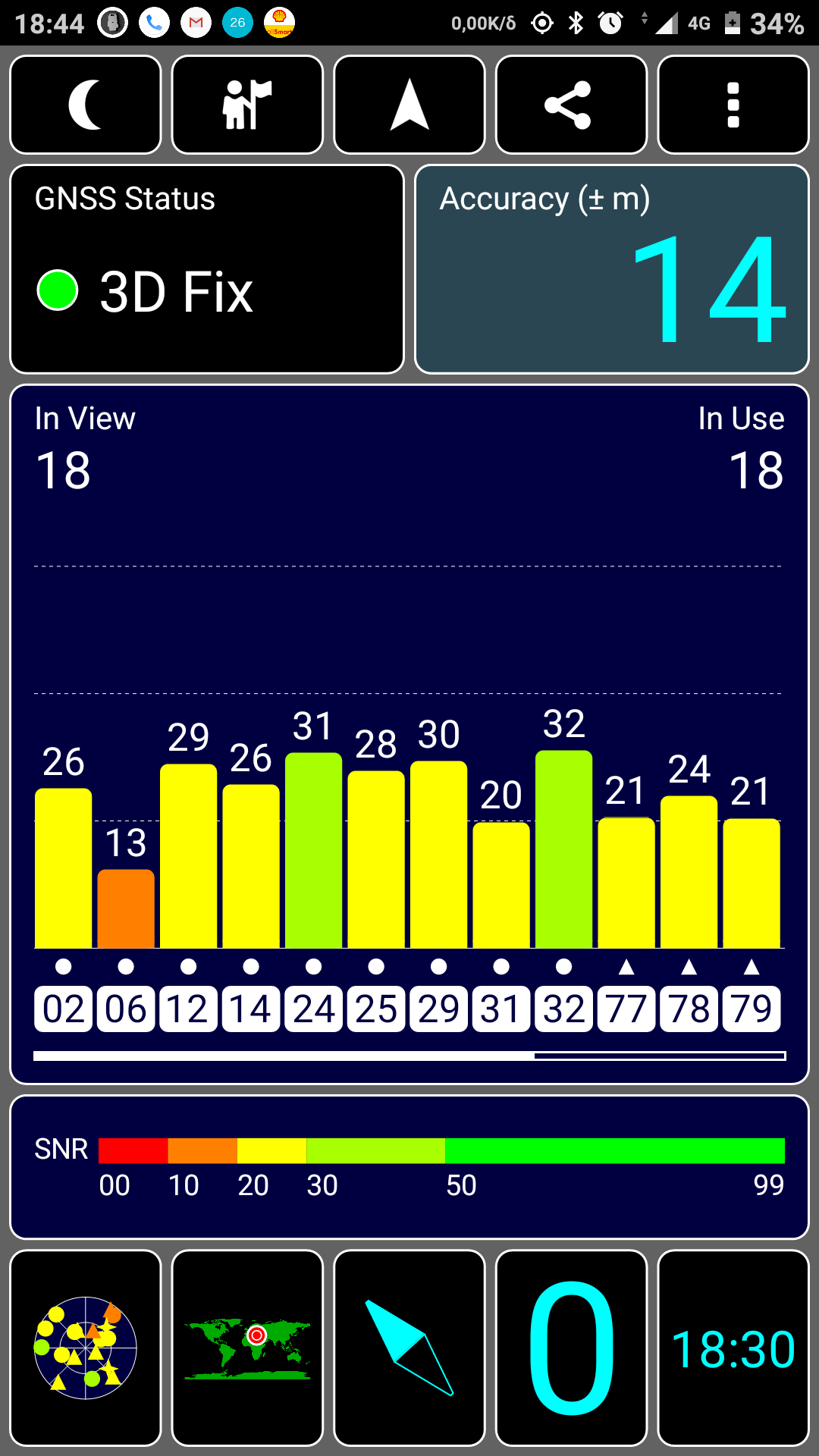Open the time tile showing 18:30
Screen dimensions: 819x1456
pos(733,1348)
